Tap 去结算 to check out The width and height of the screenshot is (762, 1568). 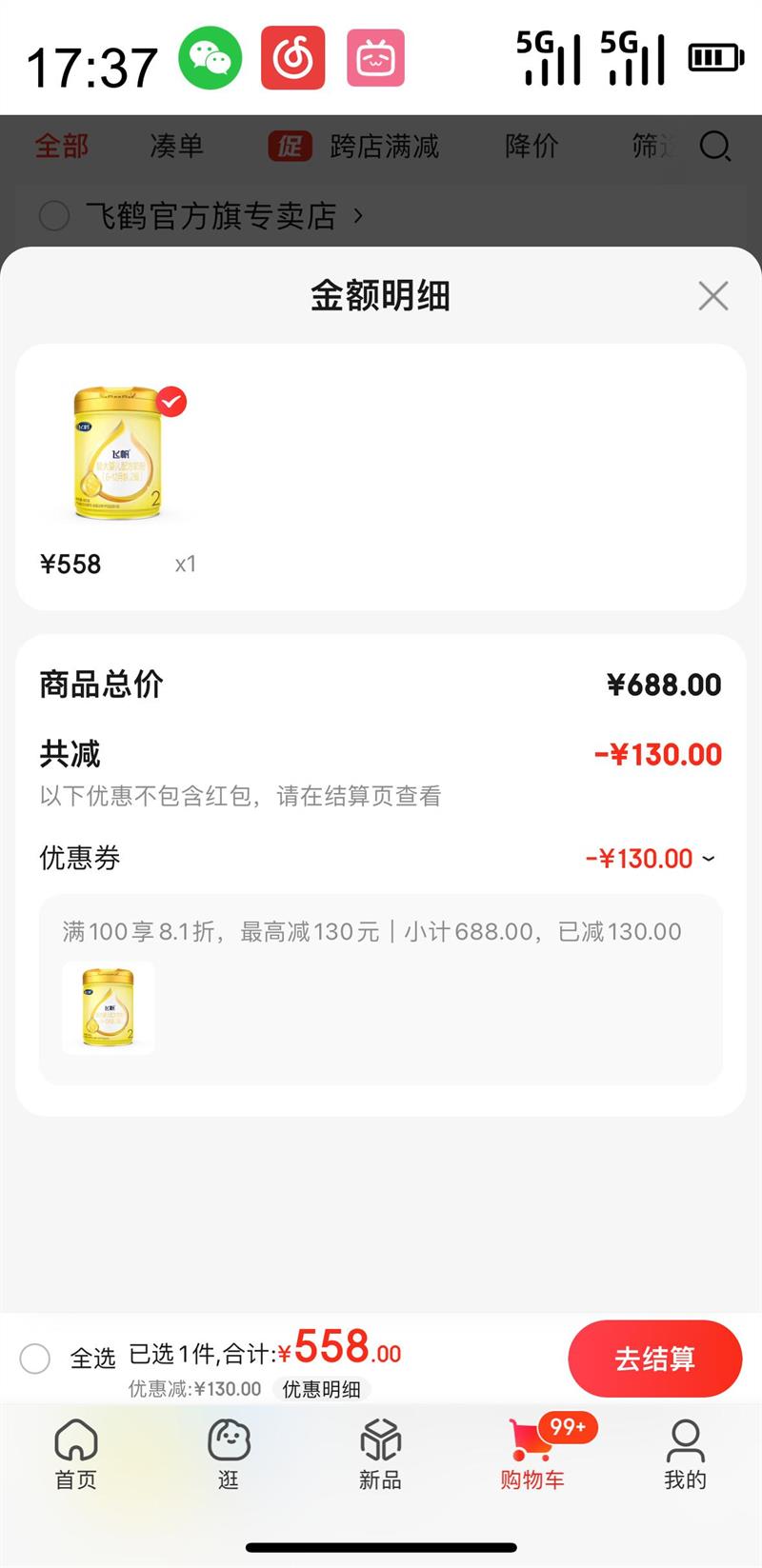654,1359
